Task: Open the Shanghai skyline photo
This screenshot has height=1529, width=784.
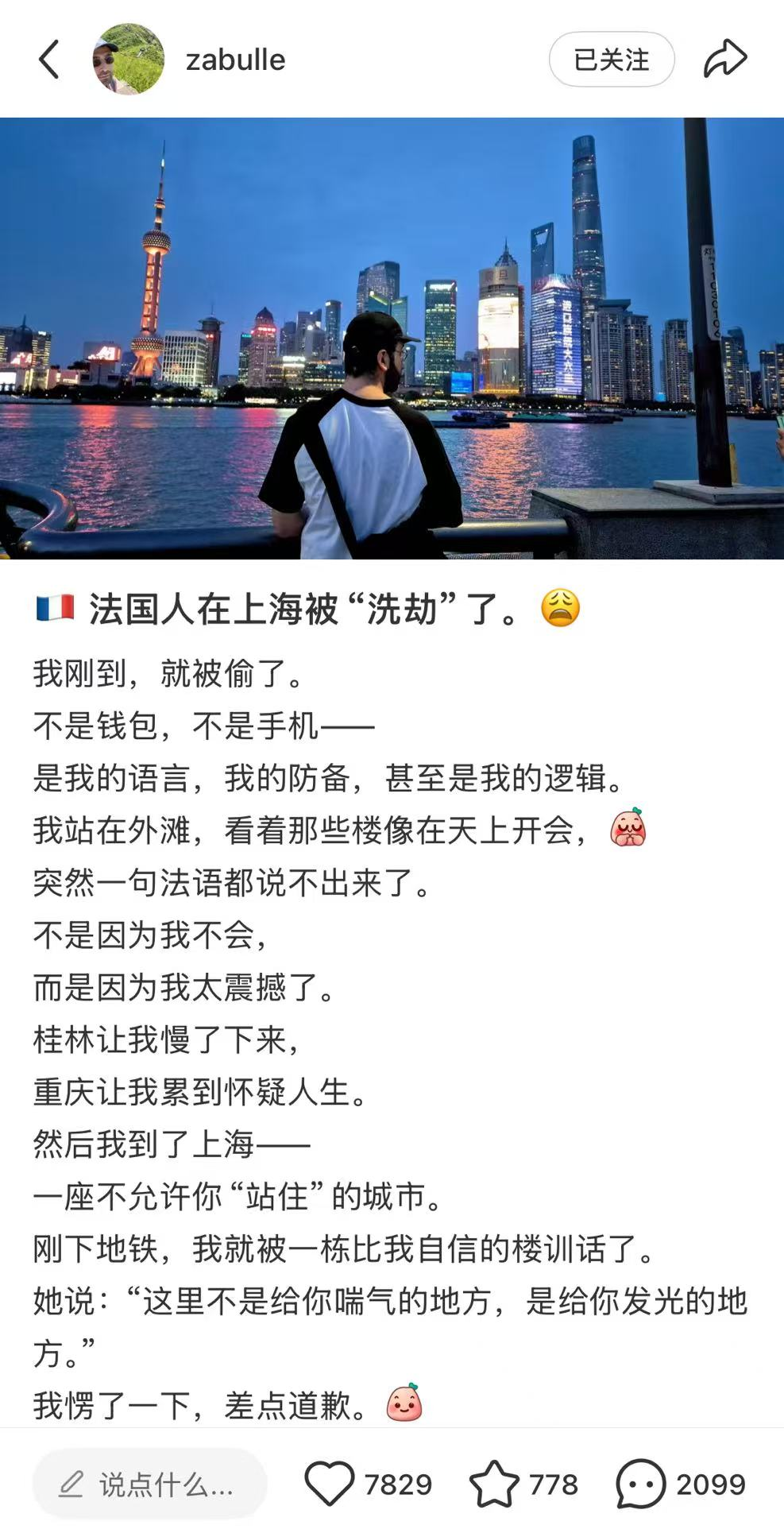Action: pos(392,338)
